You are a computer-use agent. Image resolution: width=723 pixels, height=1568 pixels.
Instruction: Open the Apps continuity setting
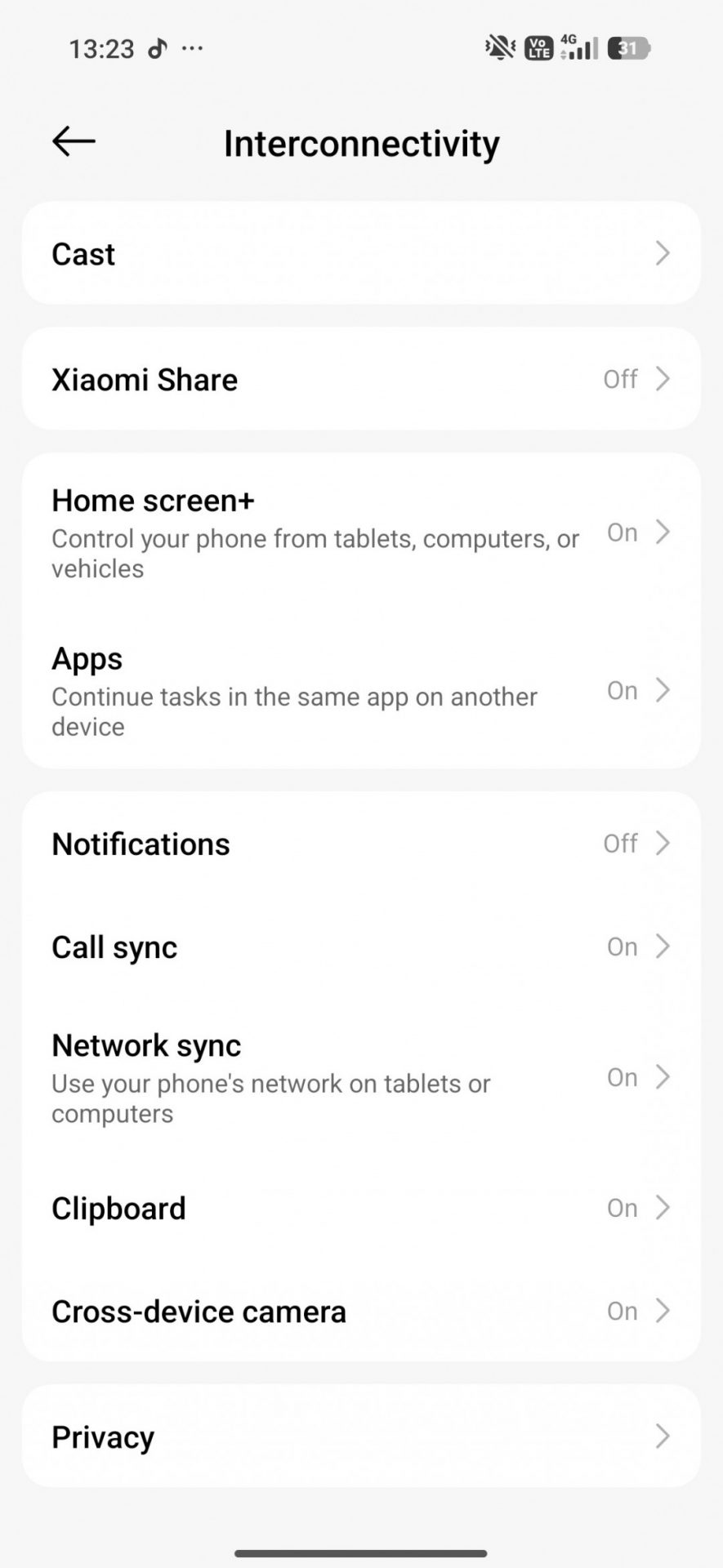click(x=360, y=691)
